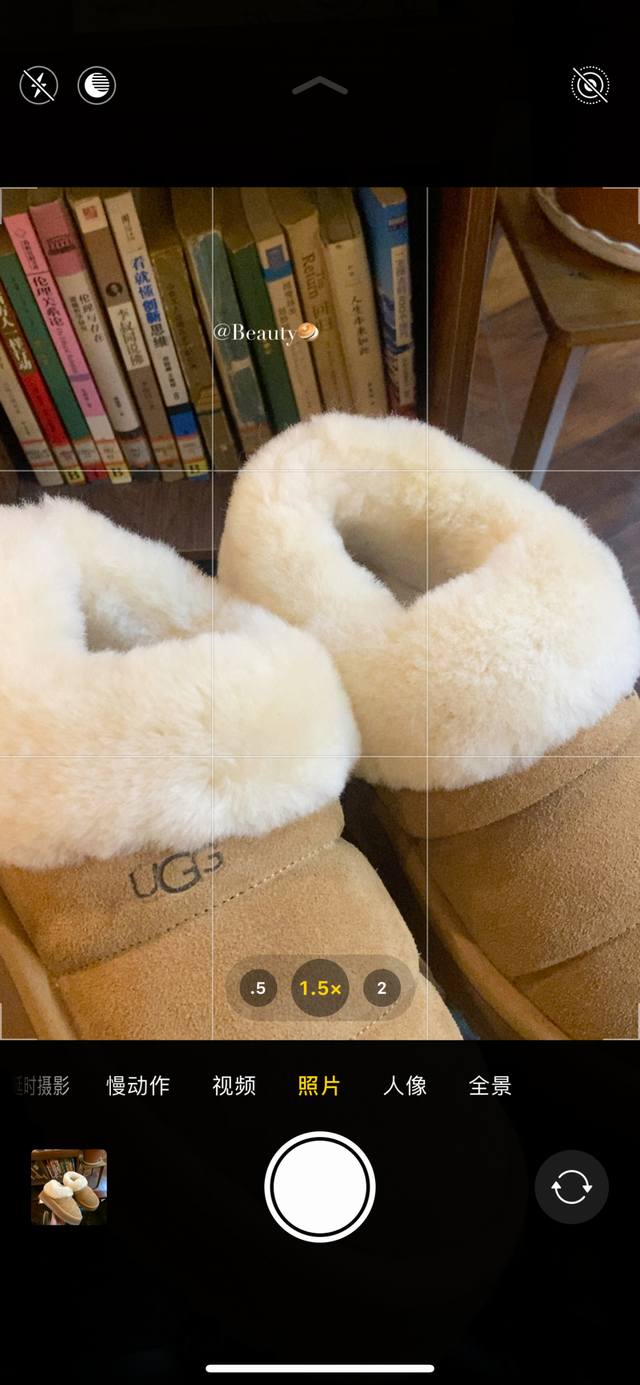Toggle the flash icon
This screenshot has width=640, height=1385.
tap(39, 85)
